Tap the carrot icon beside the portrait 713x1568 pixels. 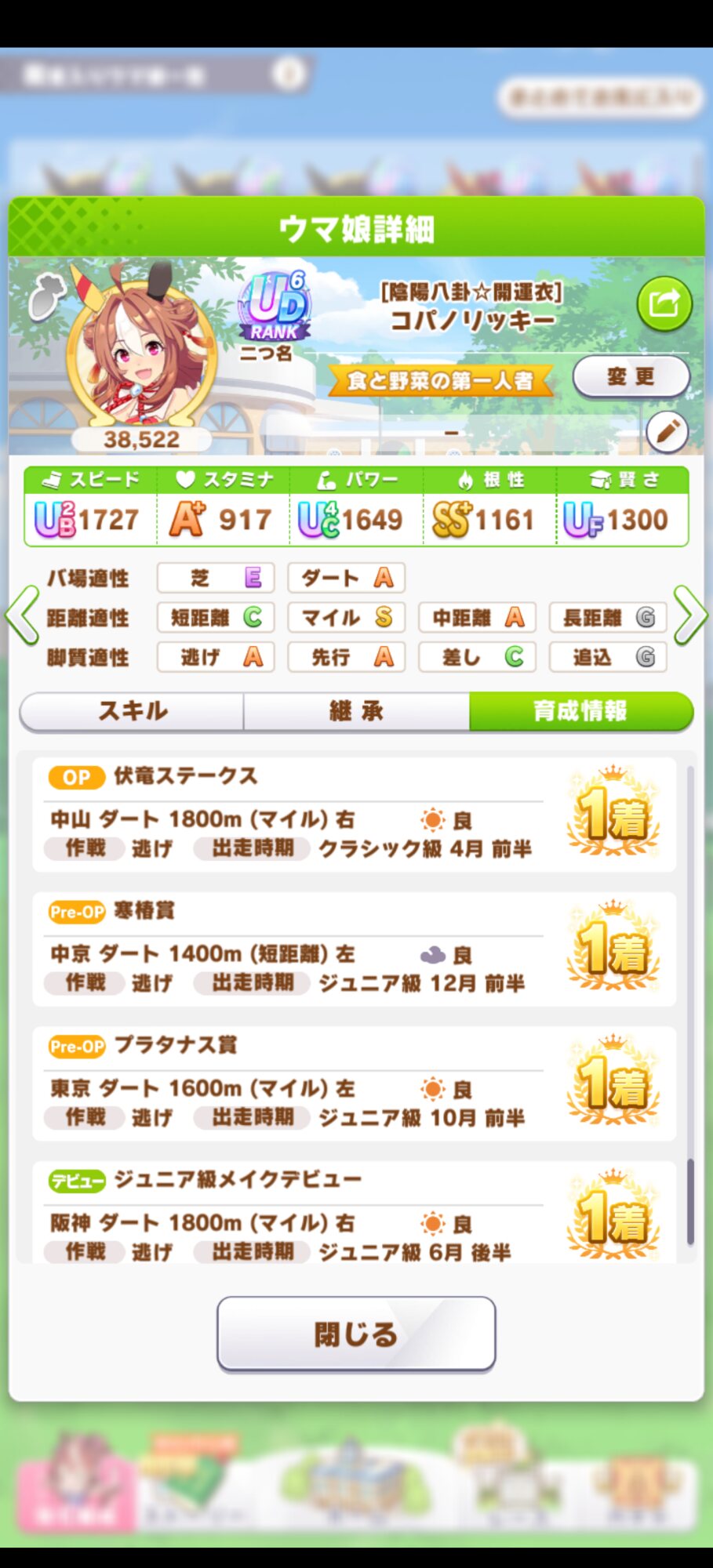[x=46, y=298]
